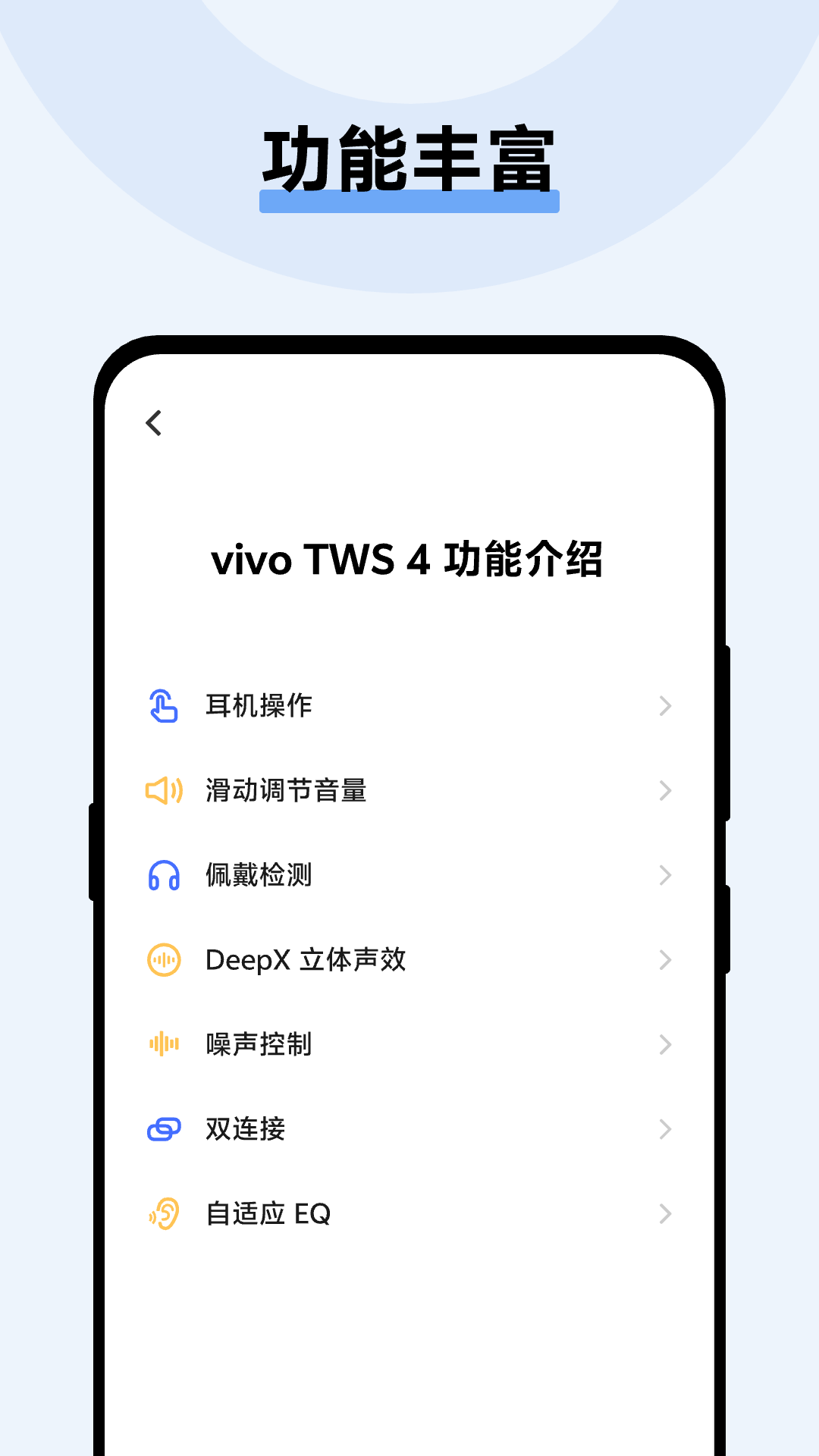Click the 滑动调节音量 speaker icon
The height and width of the screenshot is (1456, 819).
click(x=162, y=791)
